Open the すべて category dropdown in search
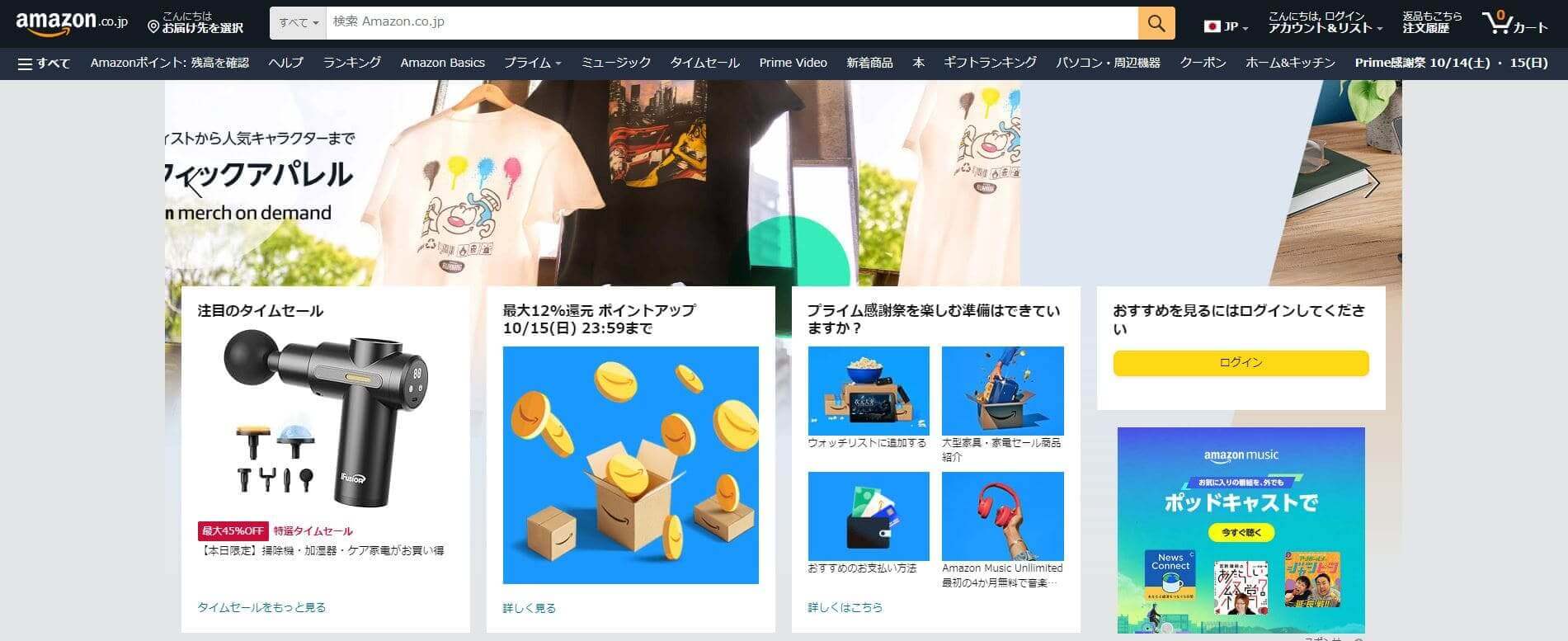The image size is (1568, 641). pyautogui.click(x=298, y=23)
